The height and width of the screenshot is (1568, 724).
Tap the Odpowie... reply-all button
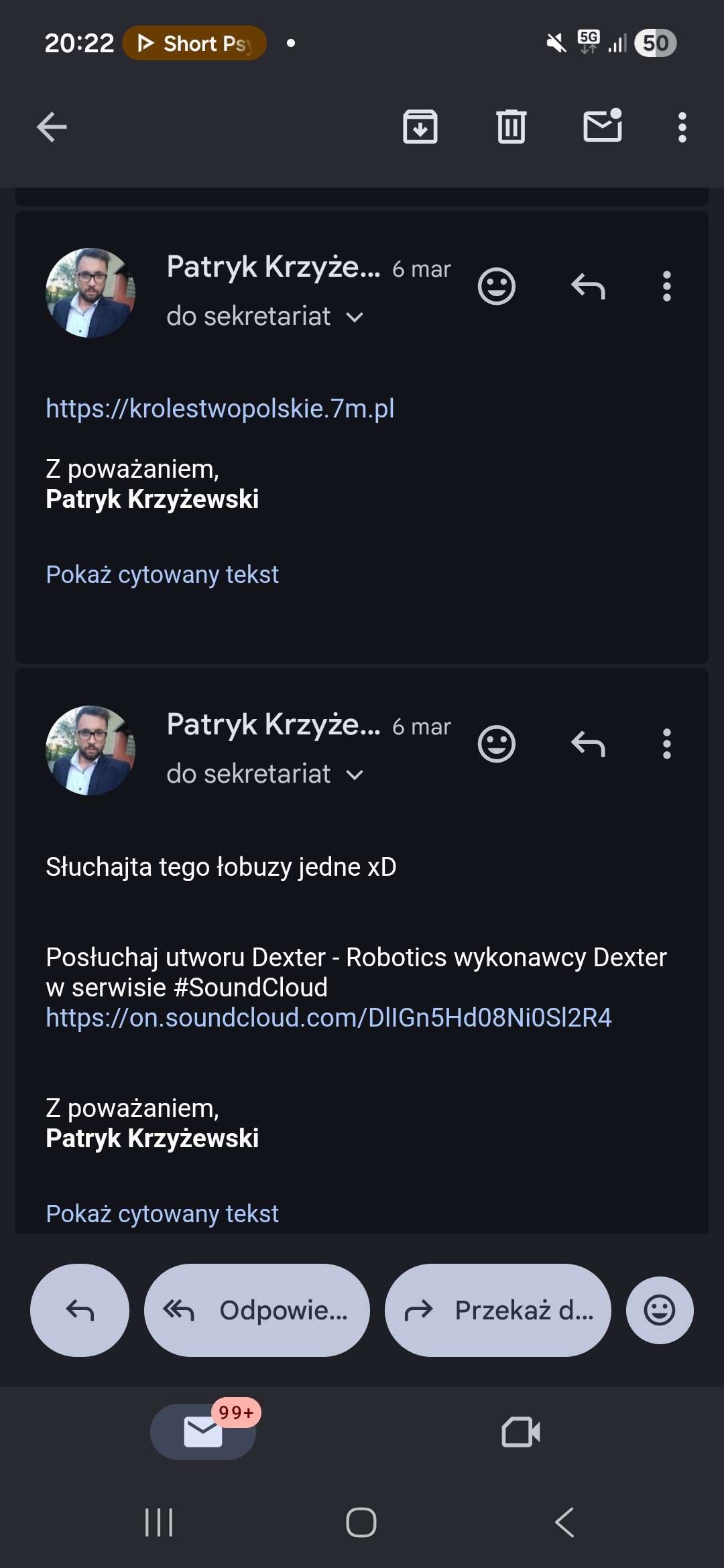(x=257, y=1310)
